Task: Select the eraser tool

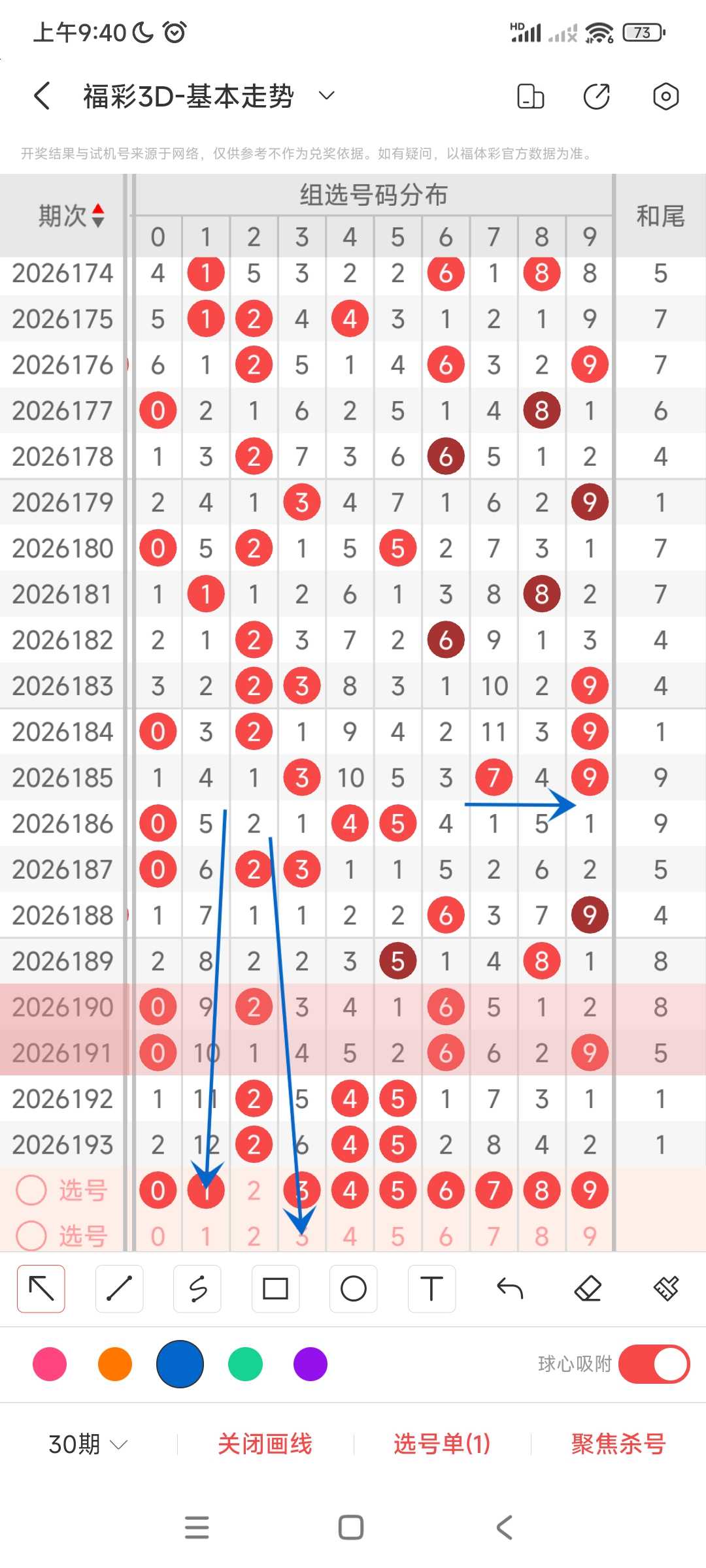Action: pos(588,1288)
